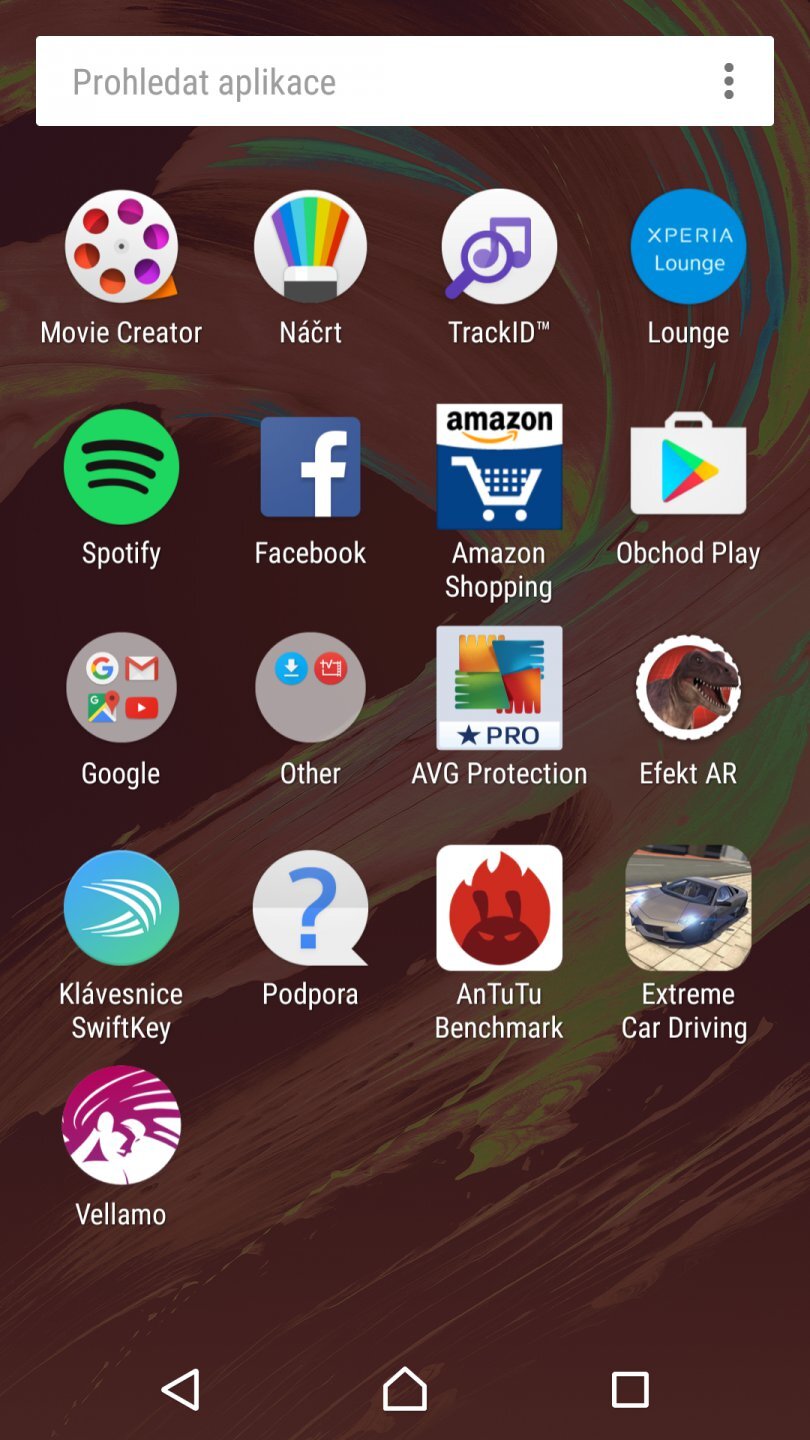
Task: Launch the Podpora support app
Action: point(310,908)
